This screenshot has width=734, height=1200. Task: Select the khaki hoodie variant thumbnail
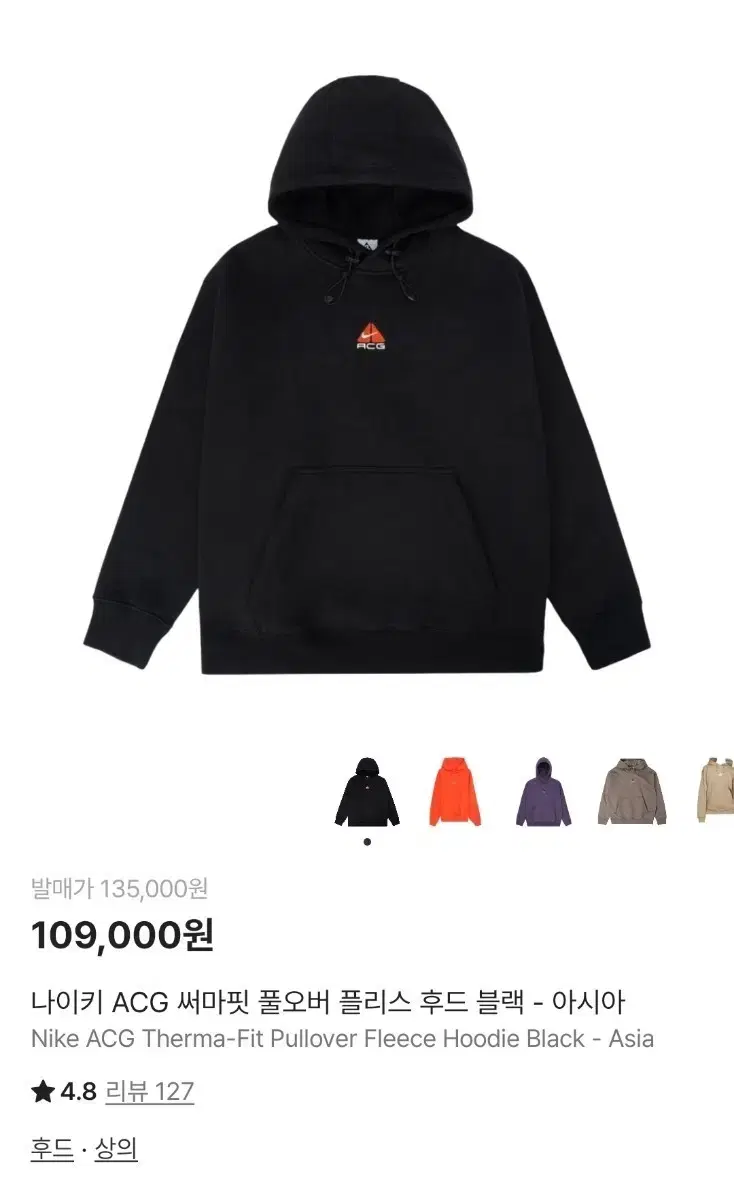[x=628, y=790]
